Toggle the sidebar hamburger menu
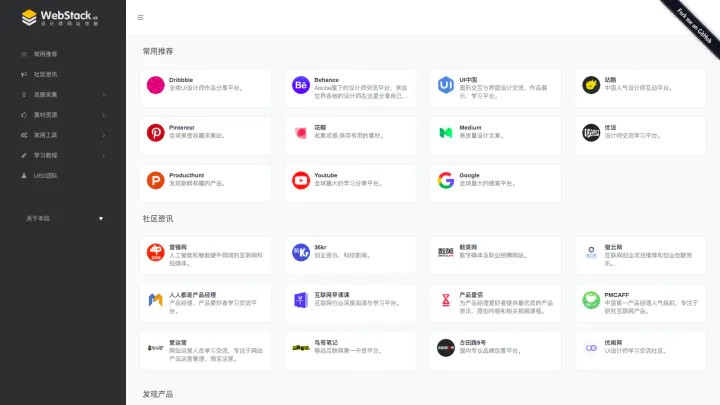 tap(140, 17)
